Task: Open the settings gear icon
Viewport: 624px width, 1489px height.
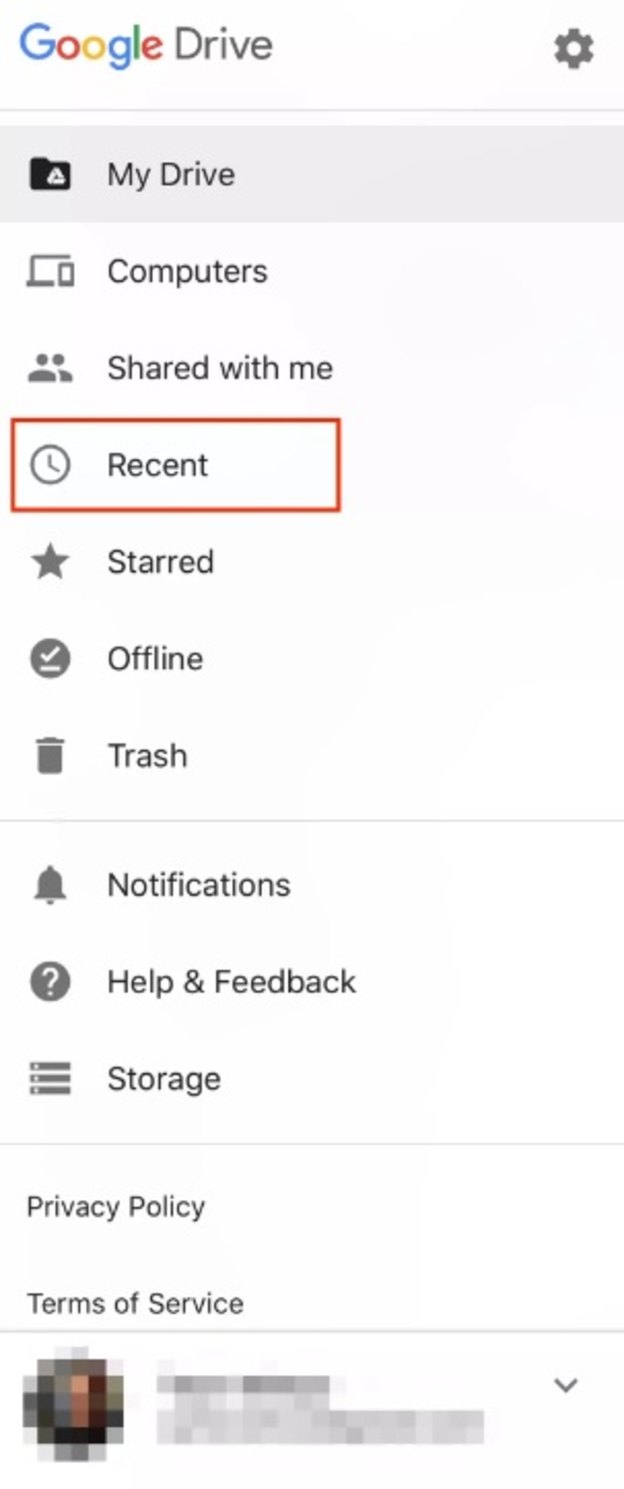Action: point(573,49)
